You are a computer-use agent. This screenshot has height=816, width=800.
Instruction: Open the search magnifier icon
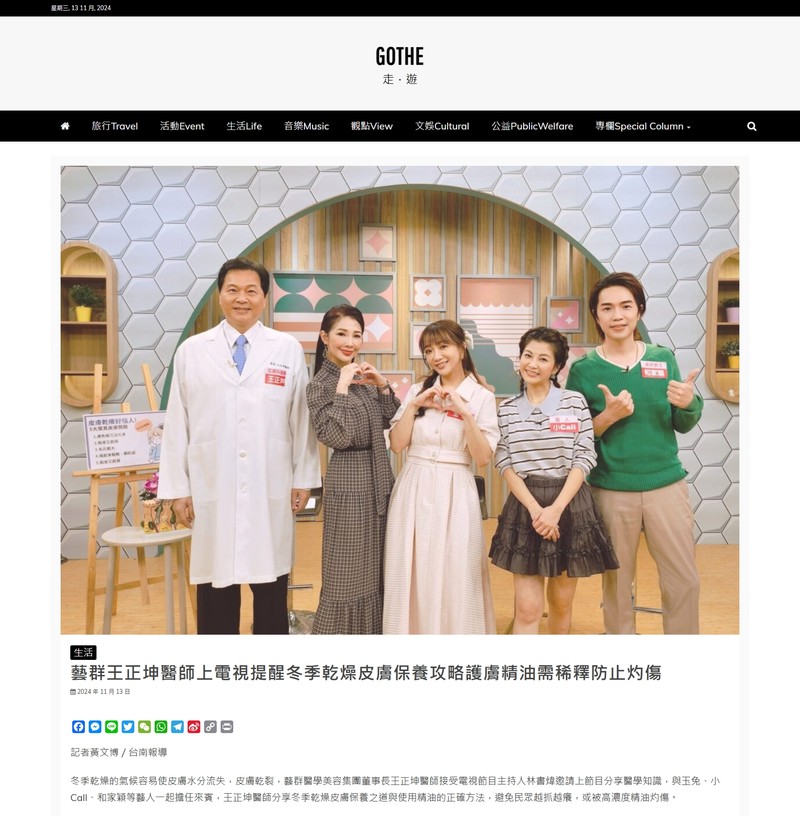pos(751,126)
